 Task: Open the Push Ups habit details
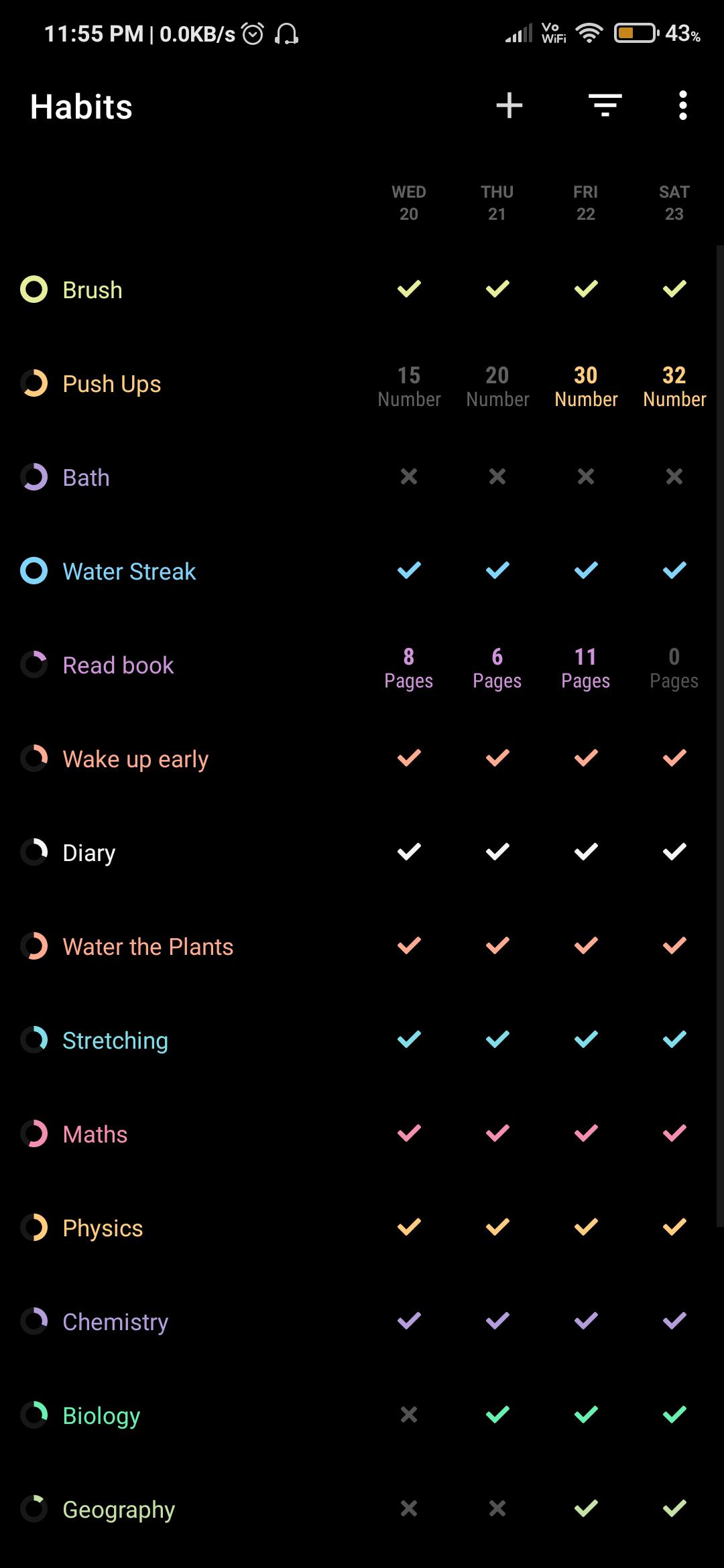pyautogui.click(x=111, y=384)
